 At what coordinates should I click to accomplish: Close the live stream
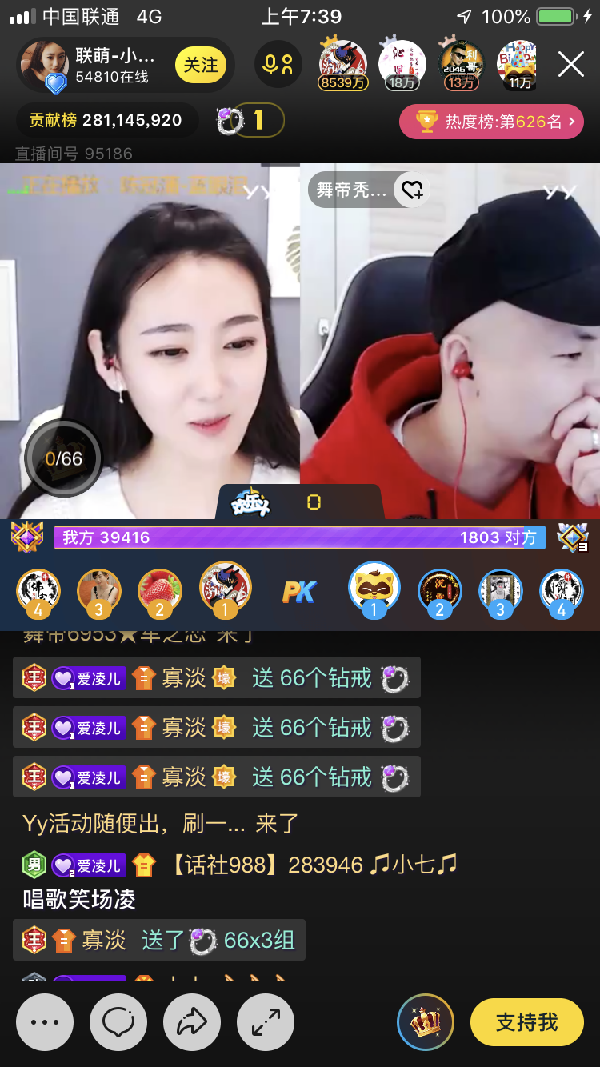coord(570,65)
